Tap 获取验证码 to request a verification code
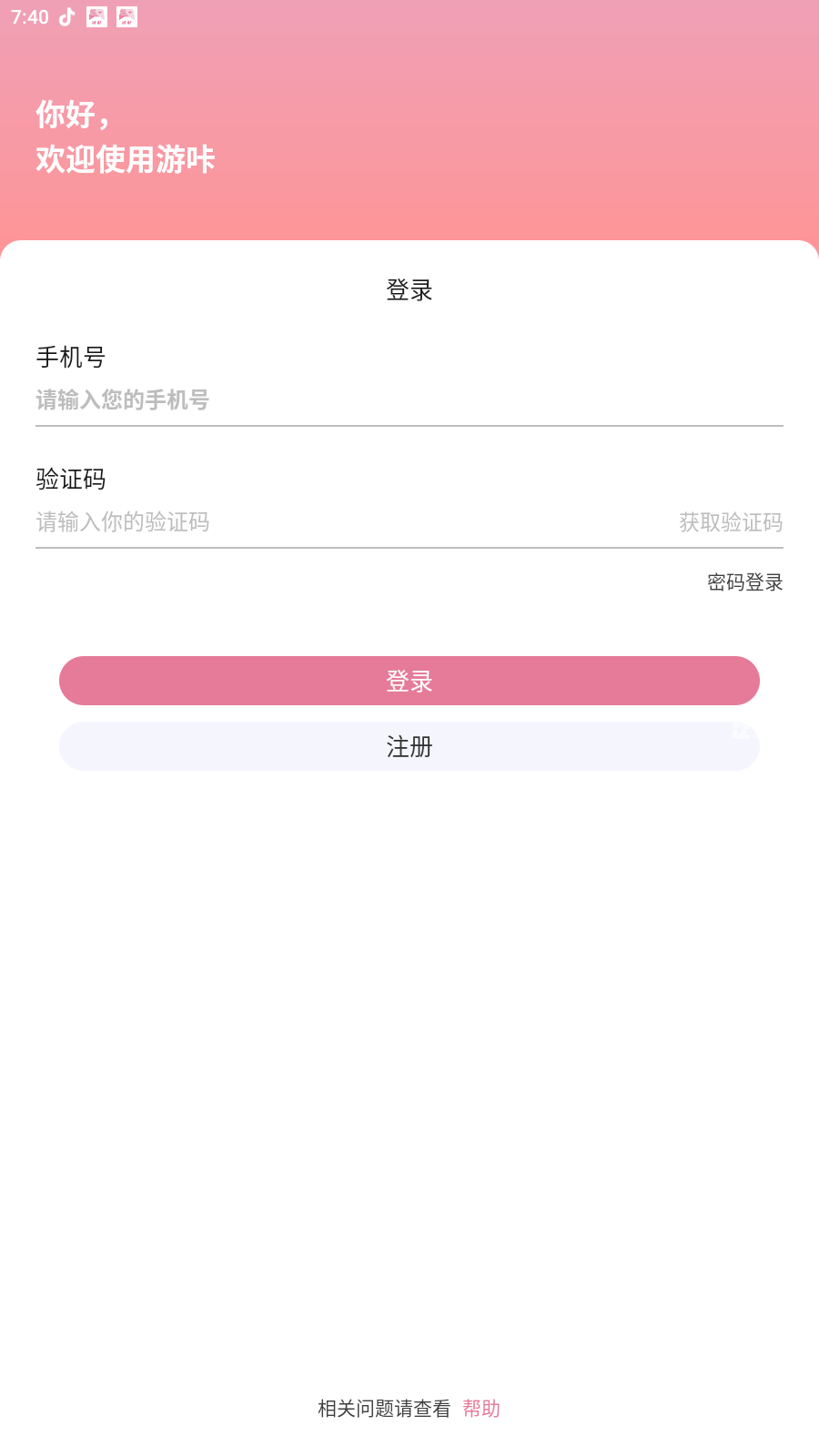Screen dimensions: 819x1456 pyautogui.click(x=731, y=522)
